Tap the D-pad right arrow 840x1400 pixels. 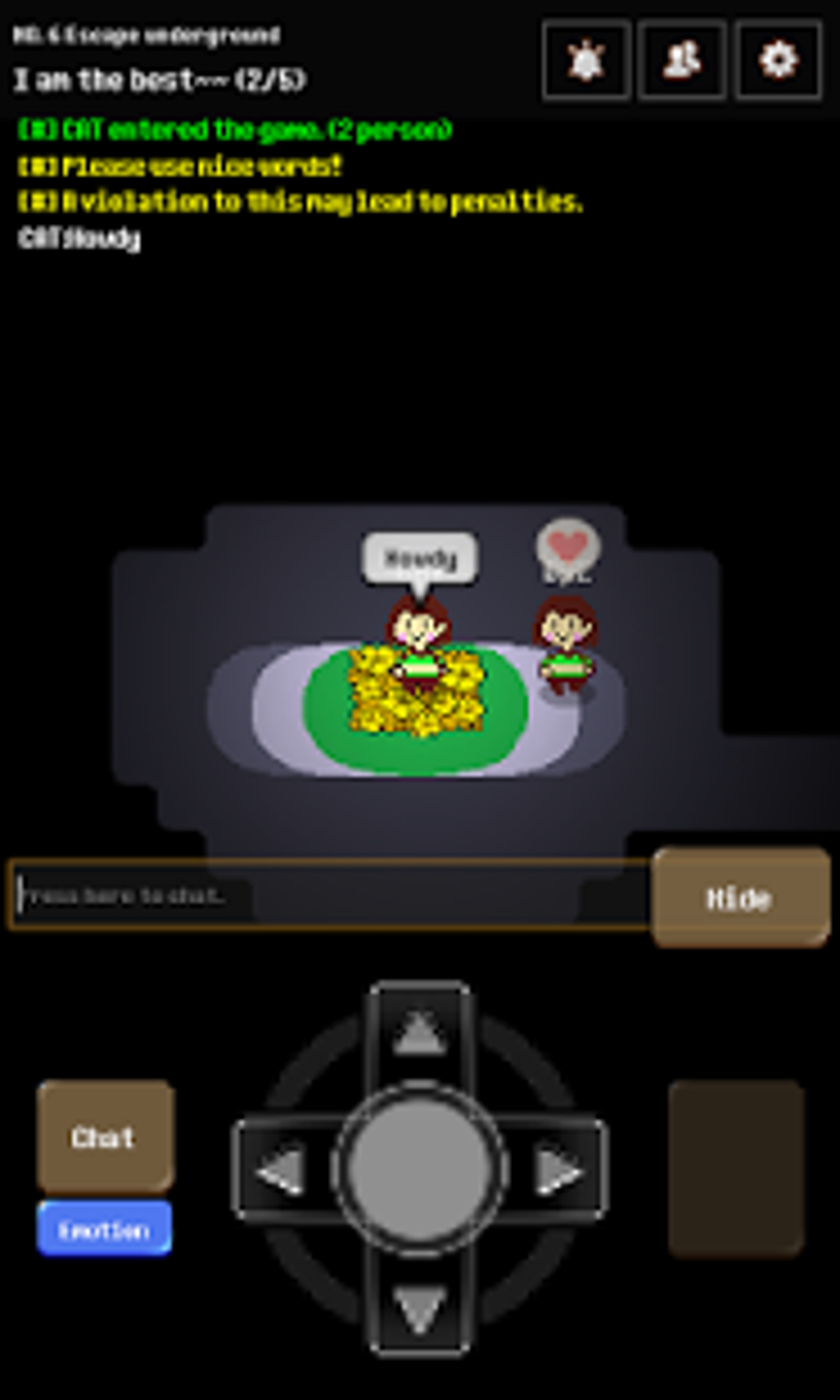click(x=558, y=1169)
